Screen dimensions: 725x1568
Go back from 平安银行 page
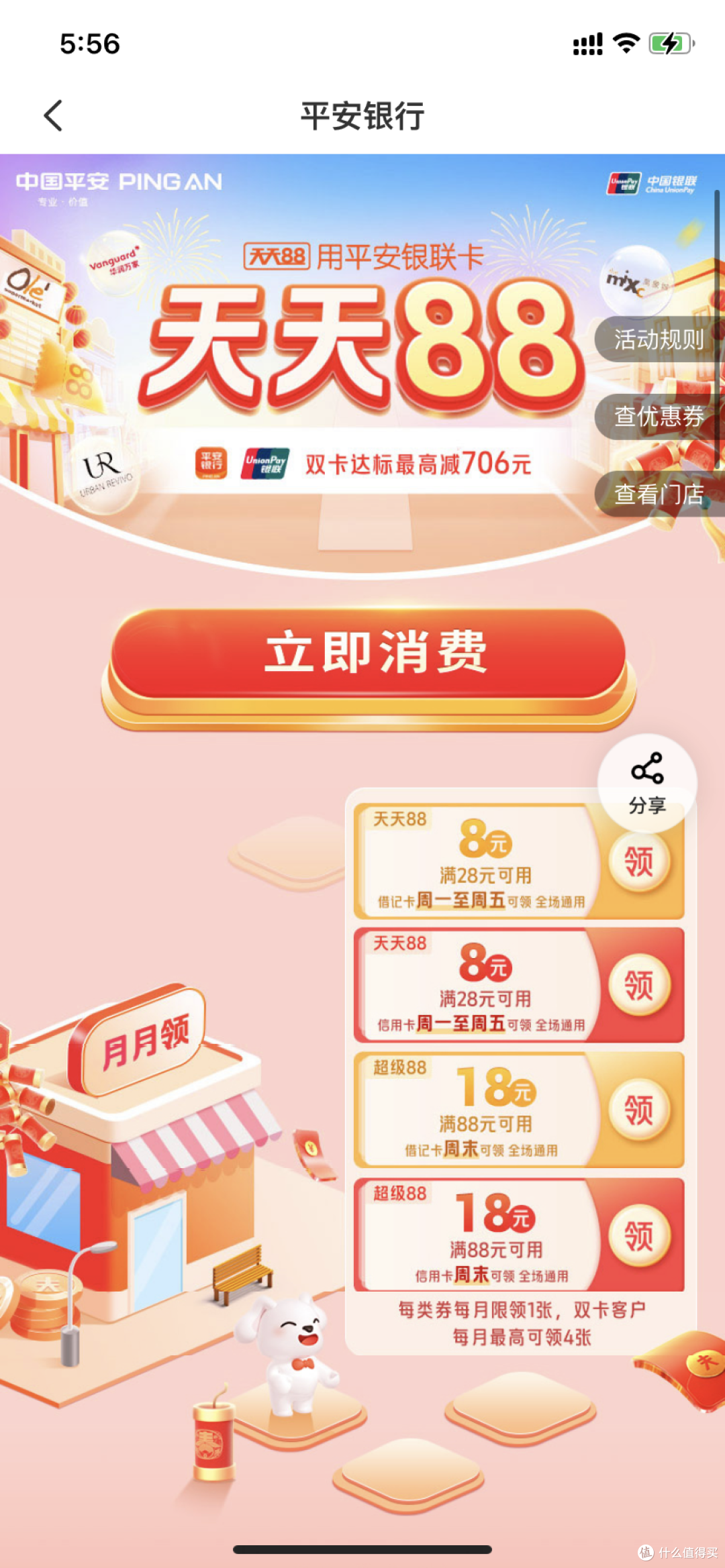[54, 115]
